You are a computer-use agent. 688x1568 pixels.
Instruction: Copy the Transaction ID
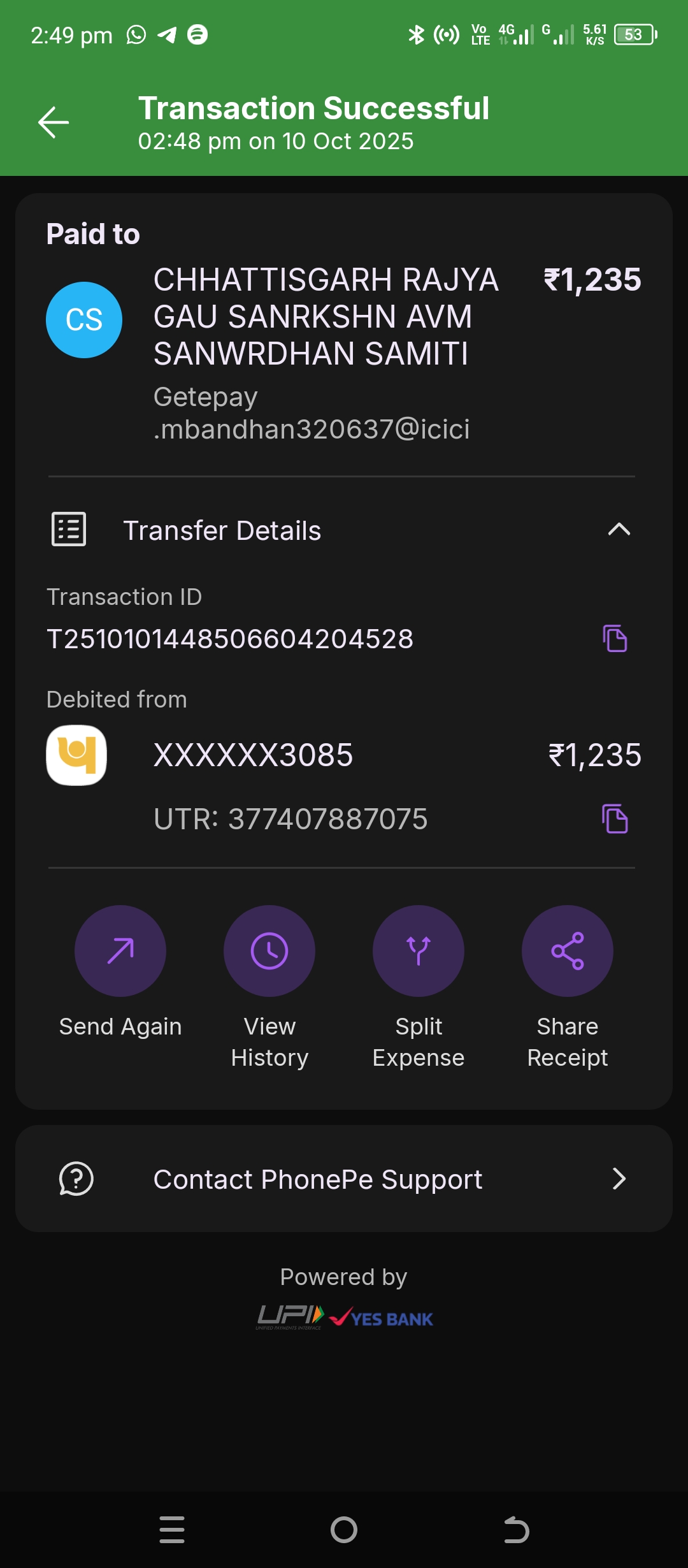(615, 639)
